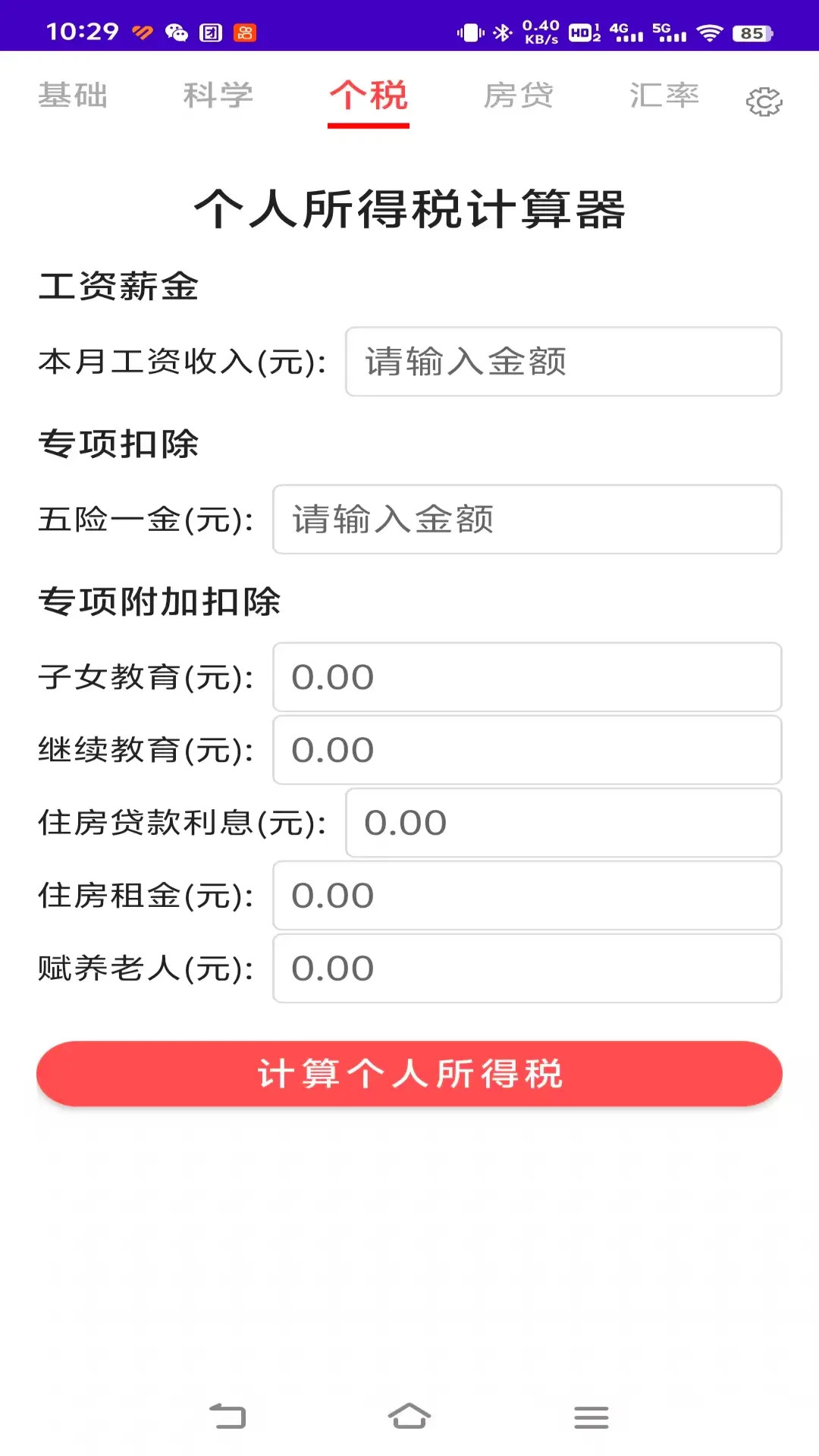Click the 住房贷款利息 input box
819x1456 pixels.
(563, 823)
